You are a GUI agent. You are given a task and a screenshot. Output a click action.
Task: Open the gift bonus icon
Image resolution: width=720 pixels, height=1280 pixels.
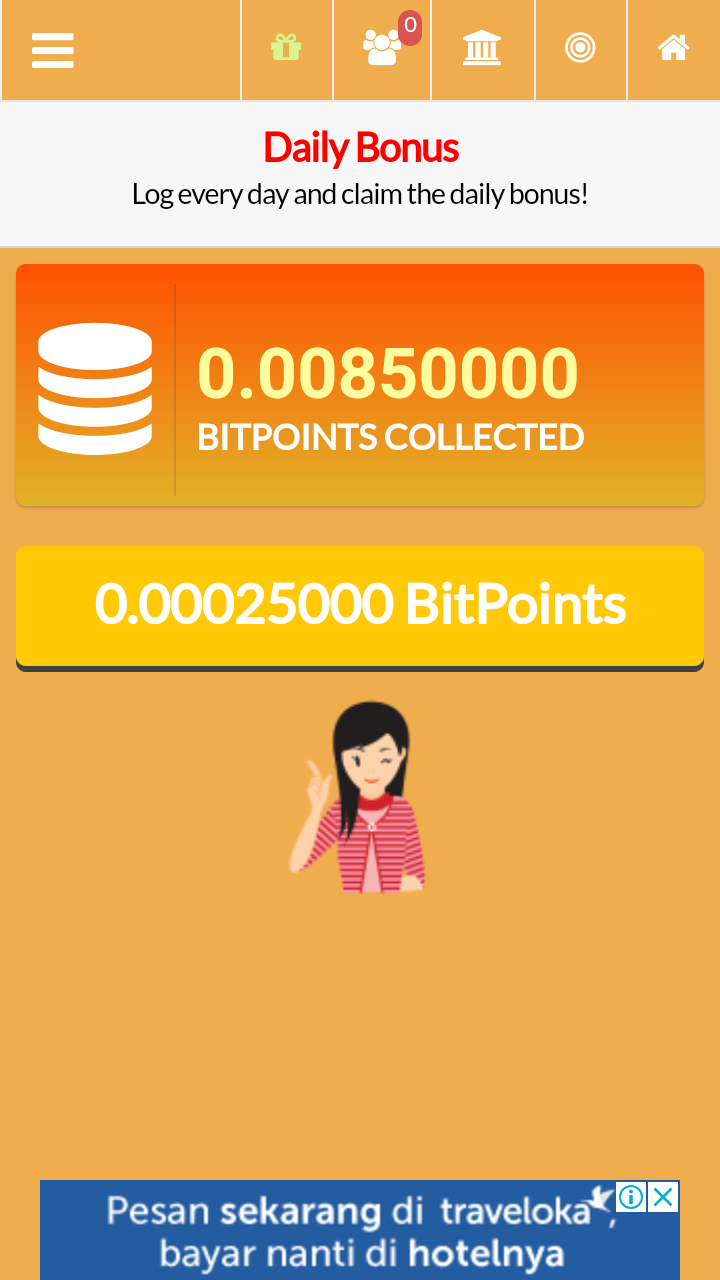pos(286,48)
